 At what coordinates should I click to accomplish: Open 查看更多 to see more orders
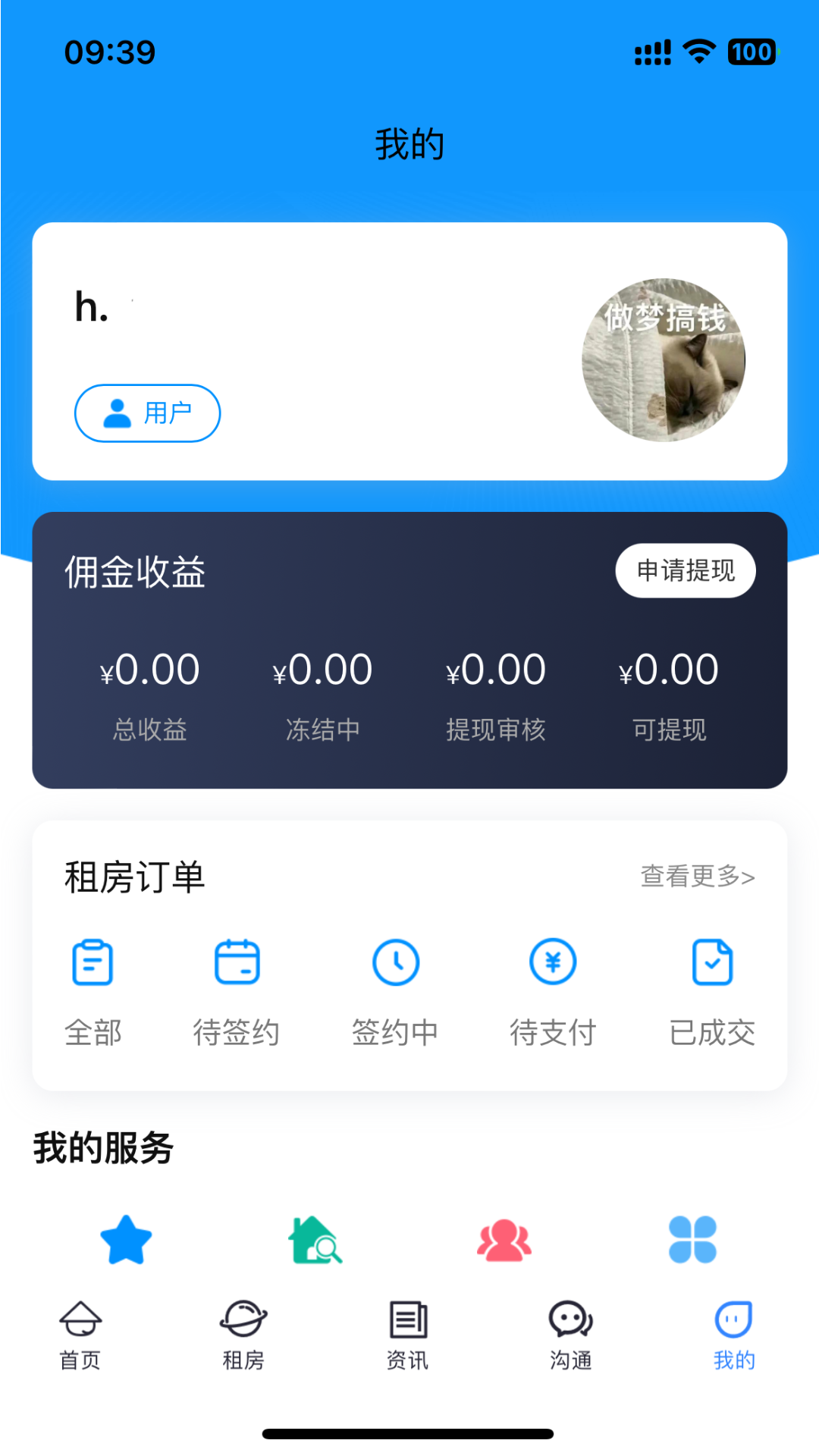click(698, 876)
